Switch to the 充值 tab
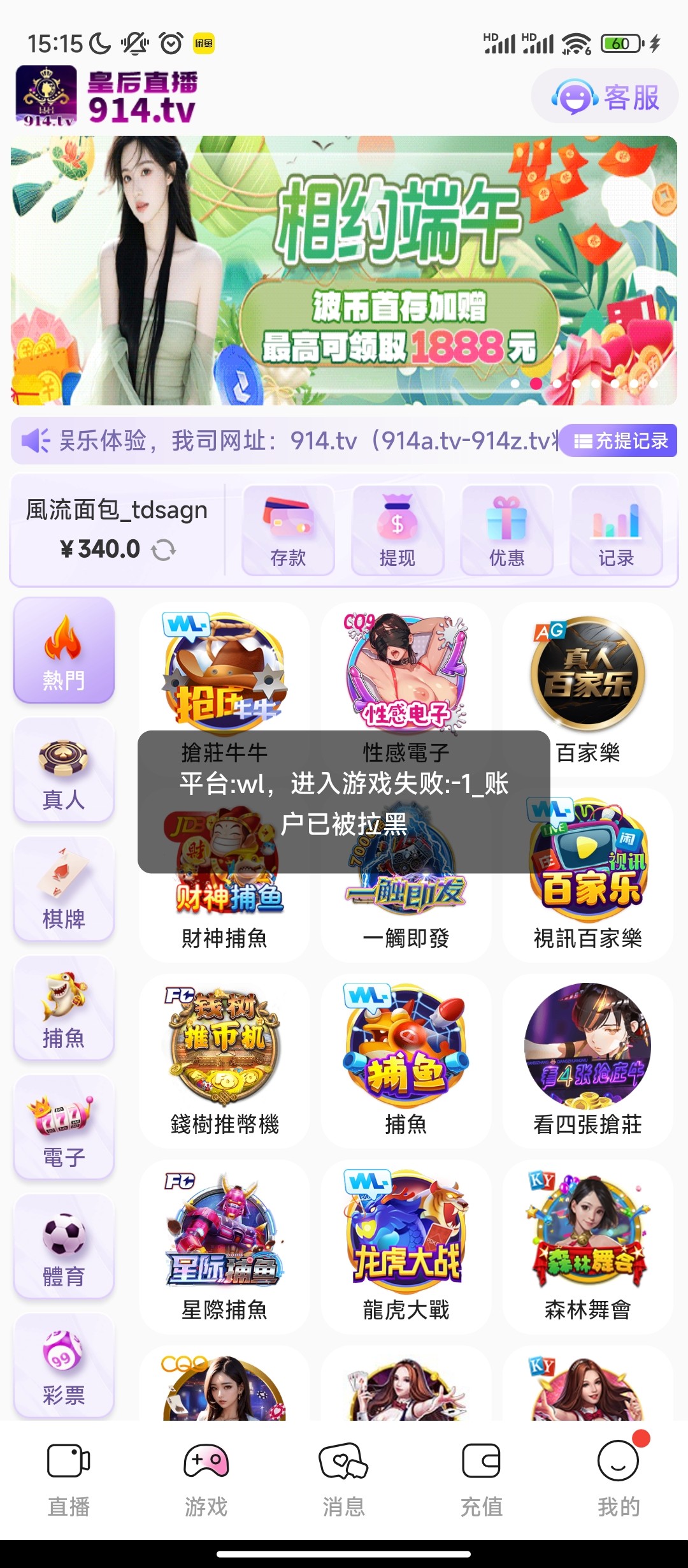Viewport: 688px width, 1568px height. coord(481,1480)
